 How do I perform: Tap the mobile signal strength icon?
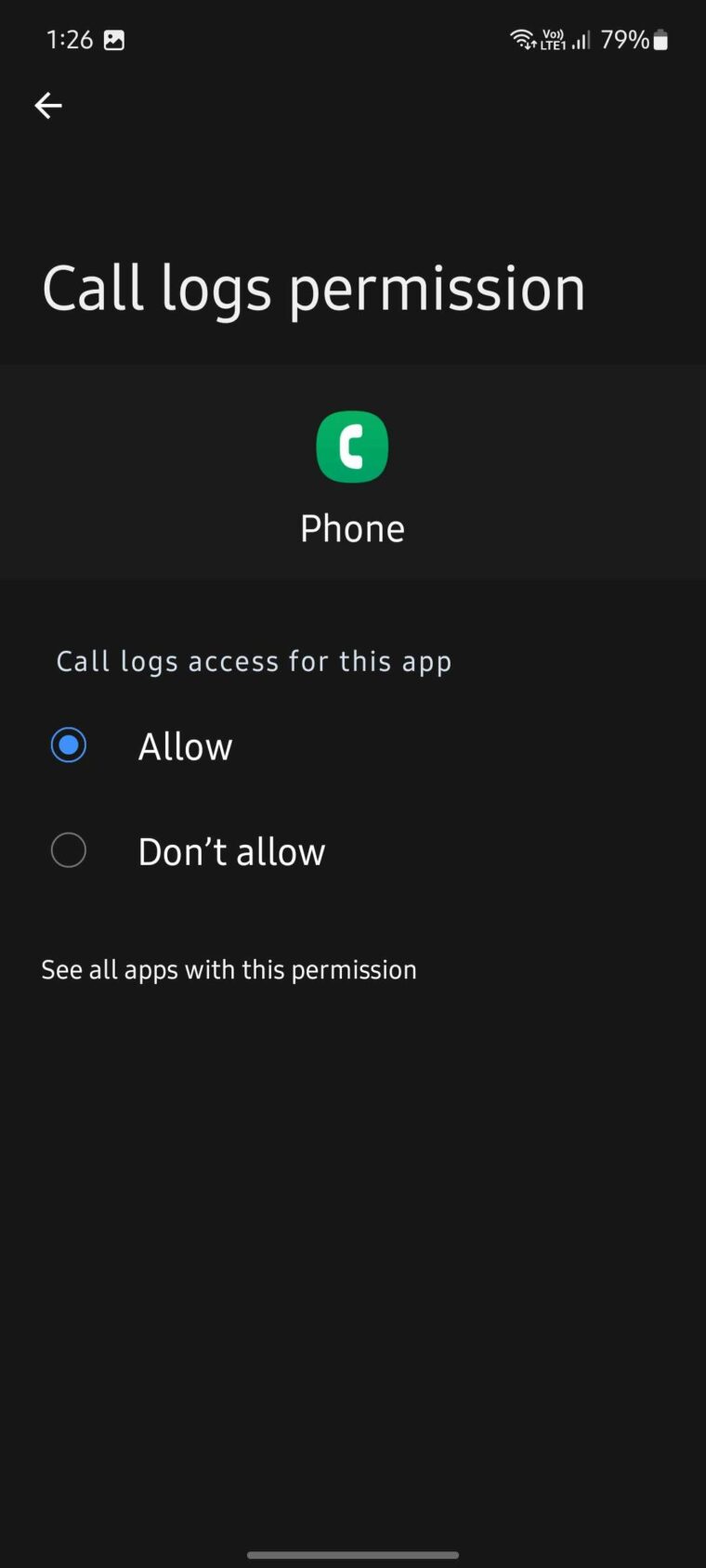pos(580,40)
